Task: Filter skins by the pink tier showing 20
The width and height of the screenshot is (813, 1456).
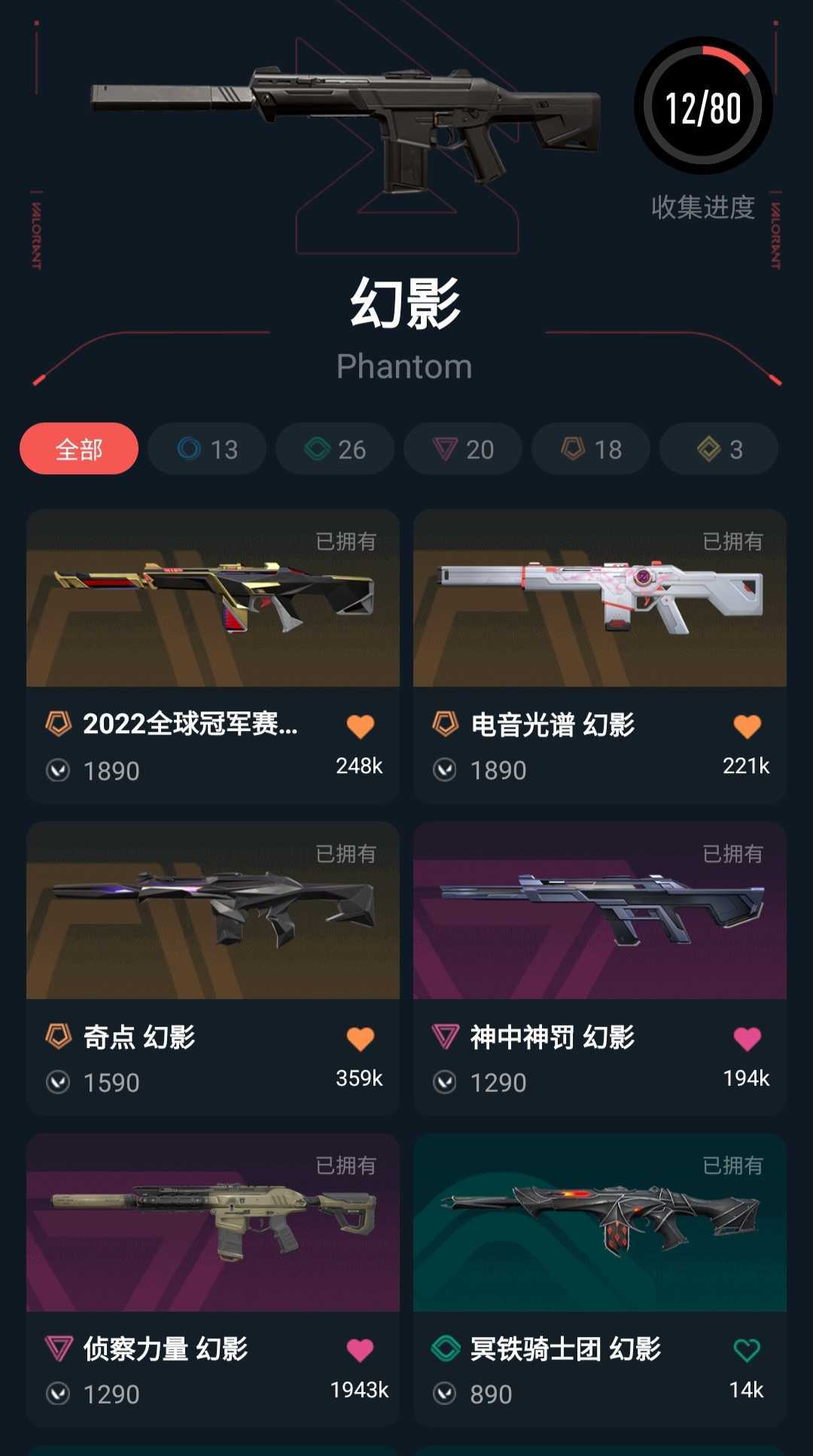Action: 463,449
